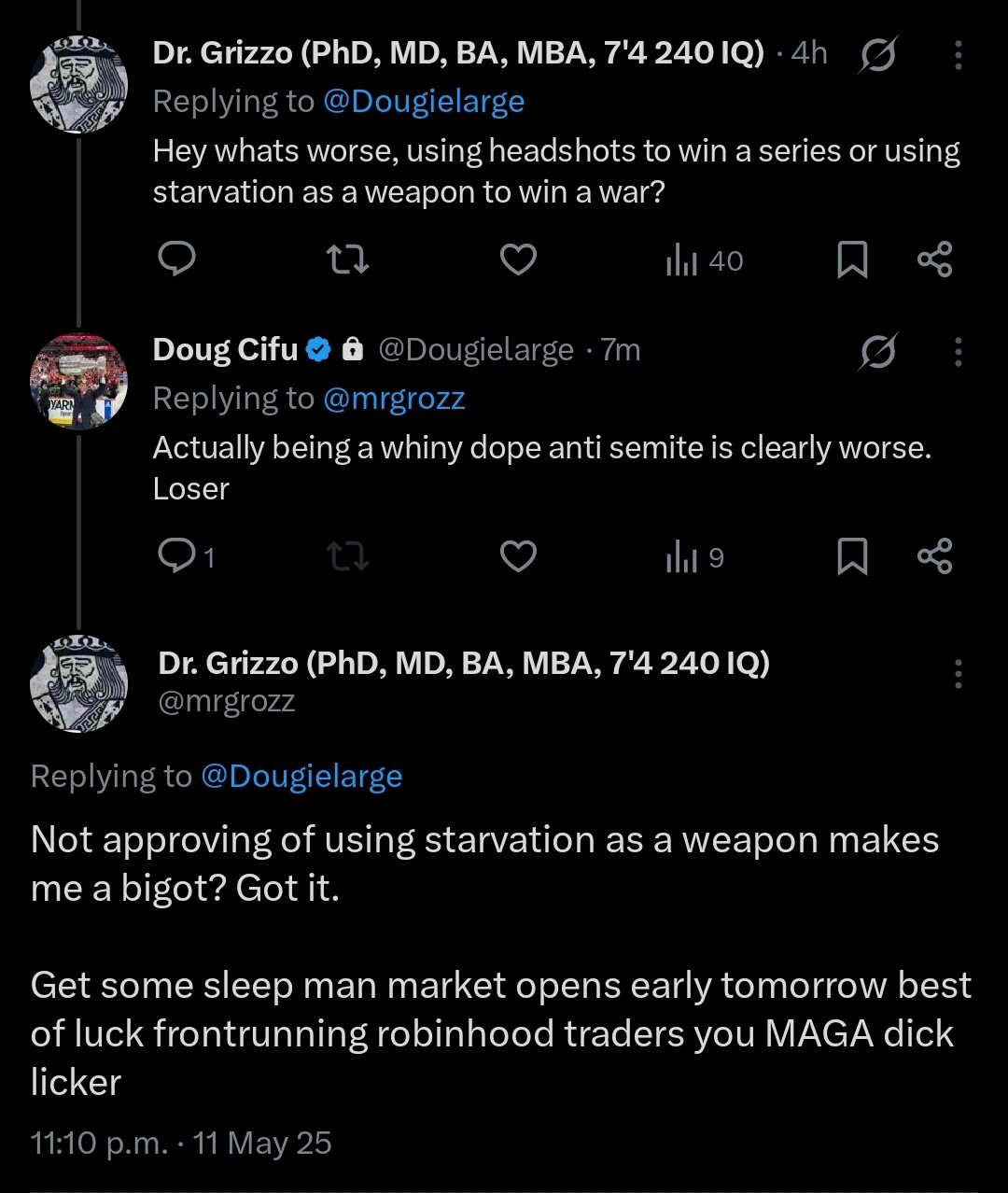Repost Dr. Grizzo's headshots tweet

pyautogui.click(x=348, y=260)
